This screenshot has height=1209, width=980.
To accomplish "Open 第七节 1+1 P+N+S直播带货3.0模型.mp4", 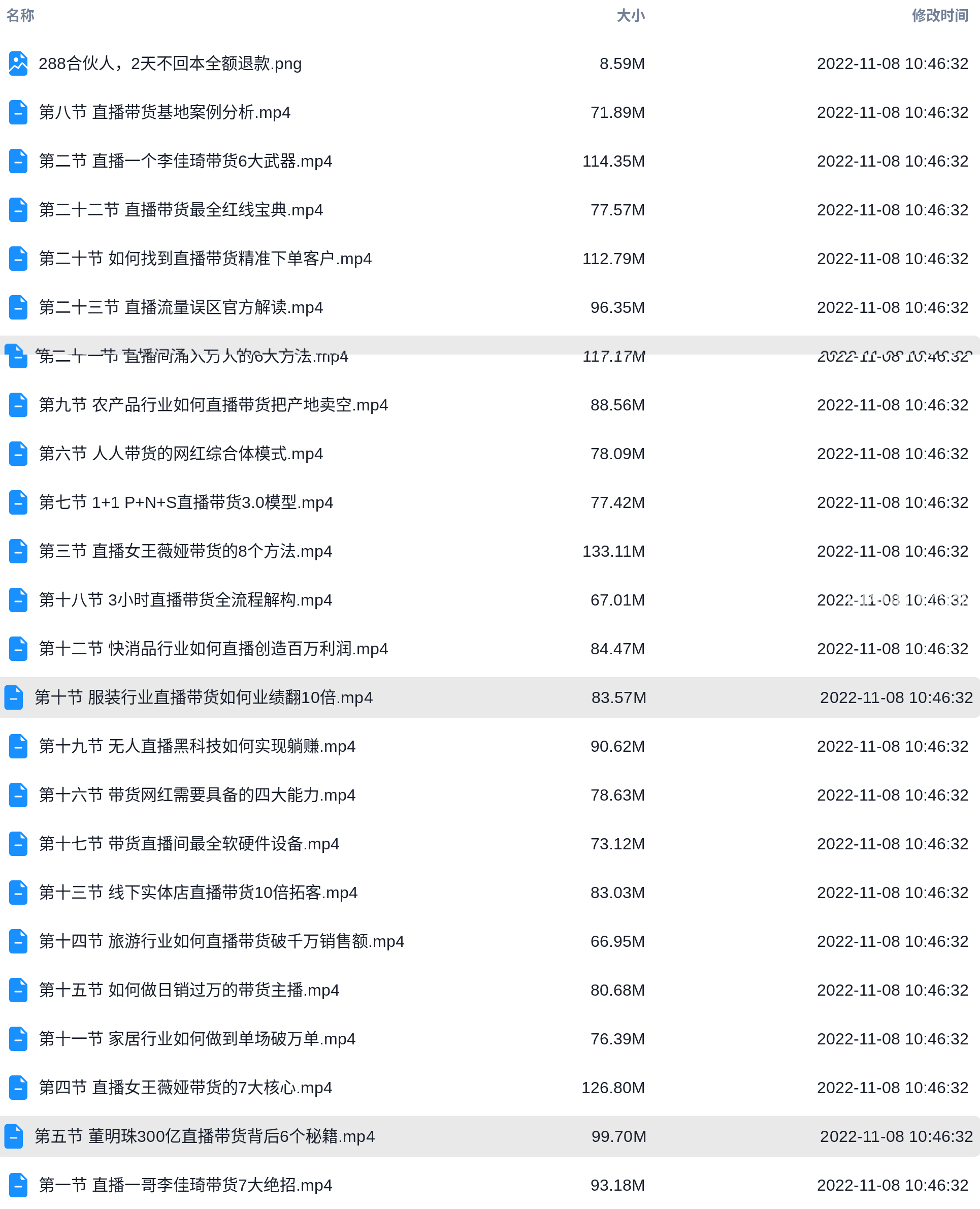I will (x=186, y=502).
